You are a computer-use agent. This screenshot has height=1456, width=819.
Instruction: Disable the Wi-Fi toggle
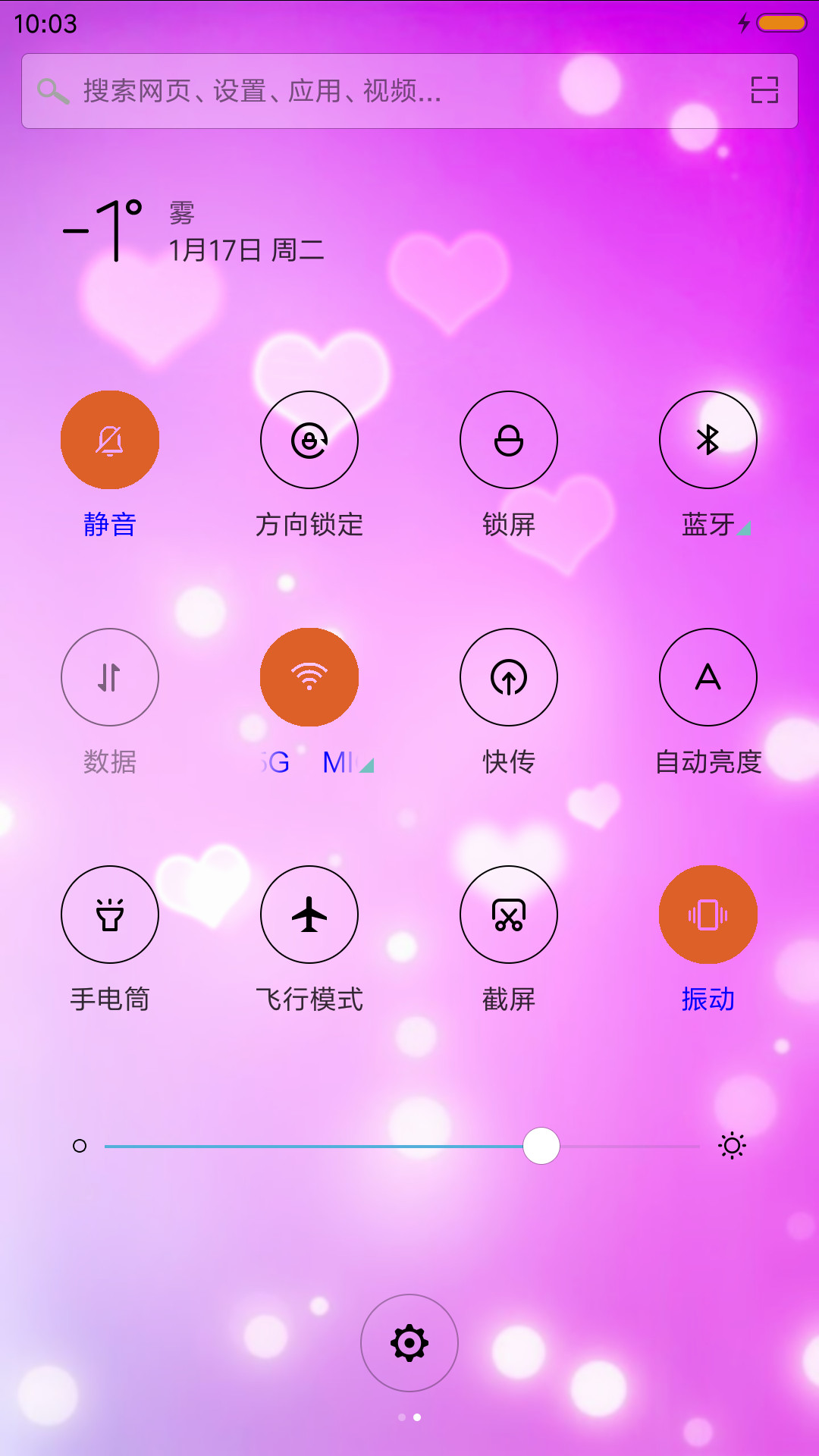pos(309,677)
